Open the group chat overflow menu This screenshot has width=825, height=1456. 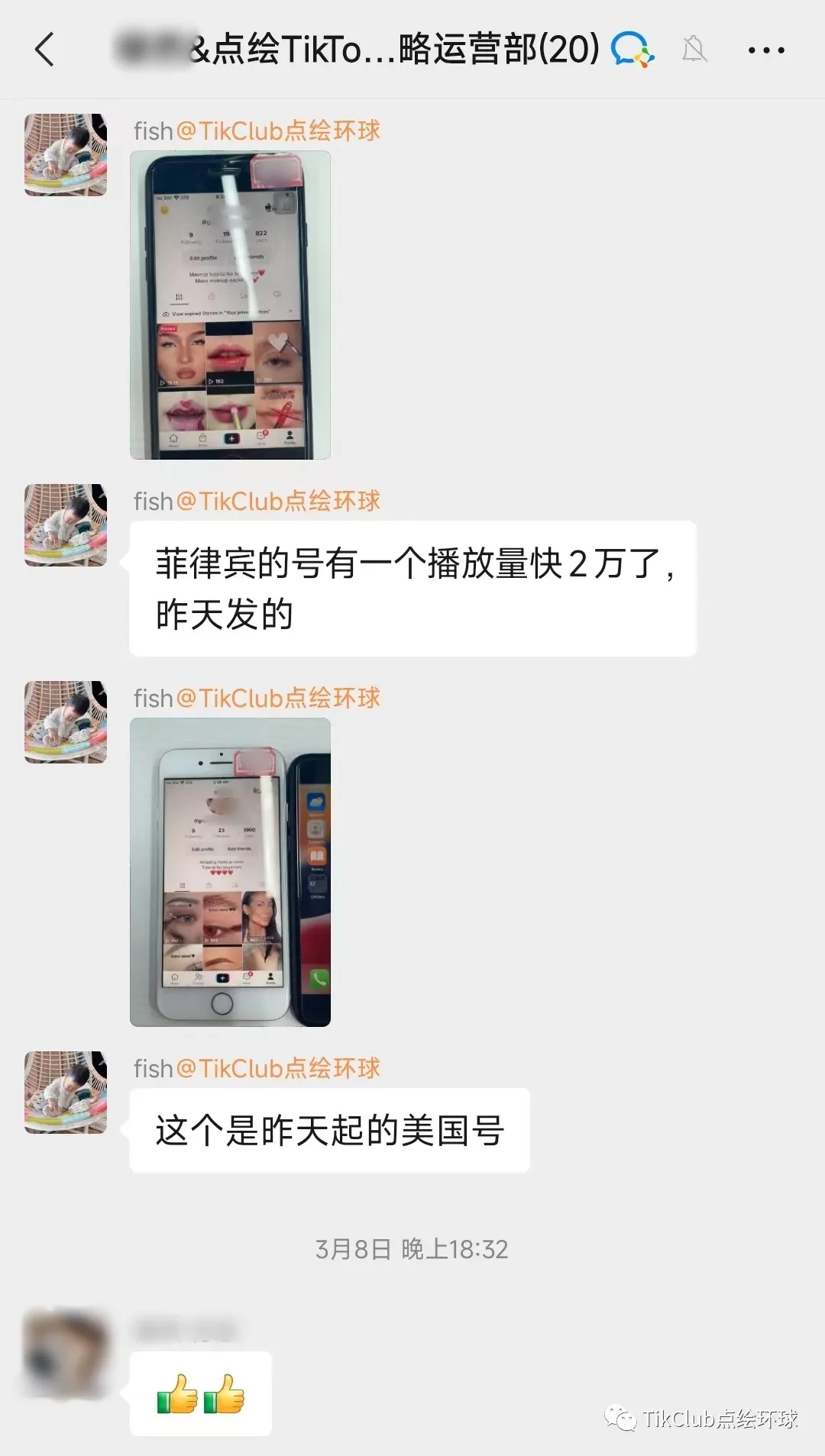(766, 50)
